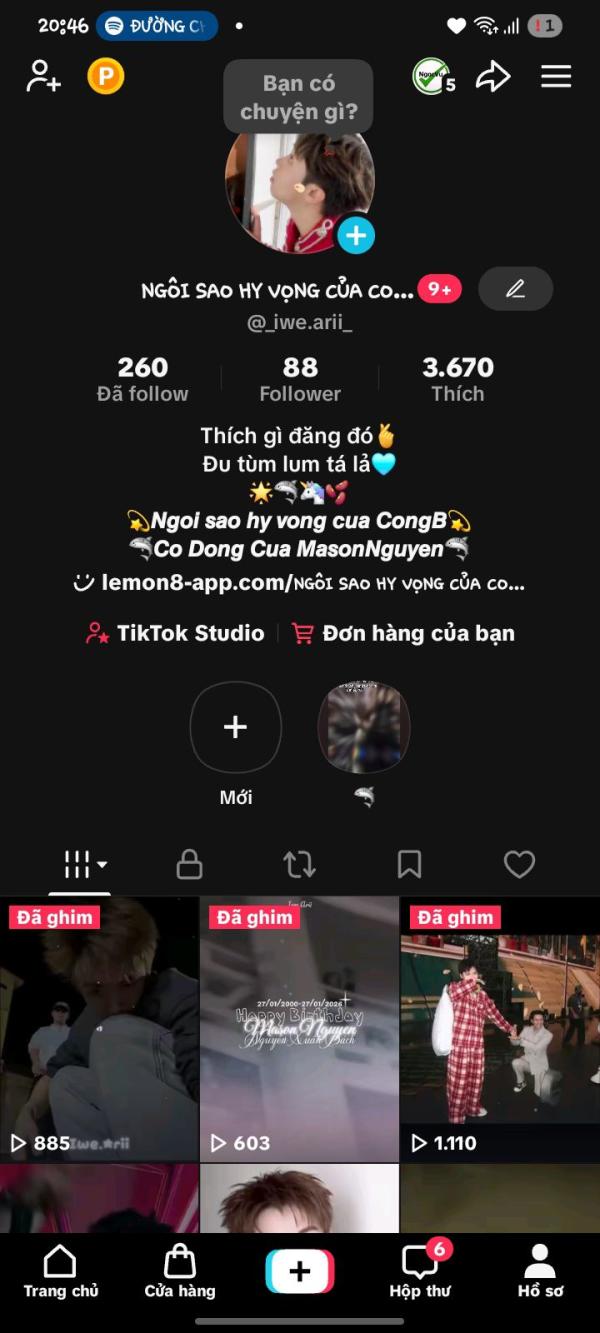
Task: Add a new avatar with plus badge
Action: [x=356, y=236]
